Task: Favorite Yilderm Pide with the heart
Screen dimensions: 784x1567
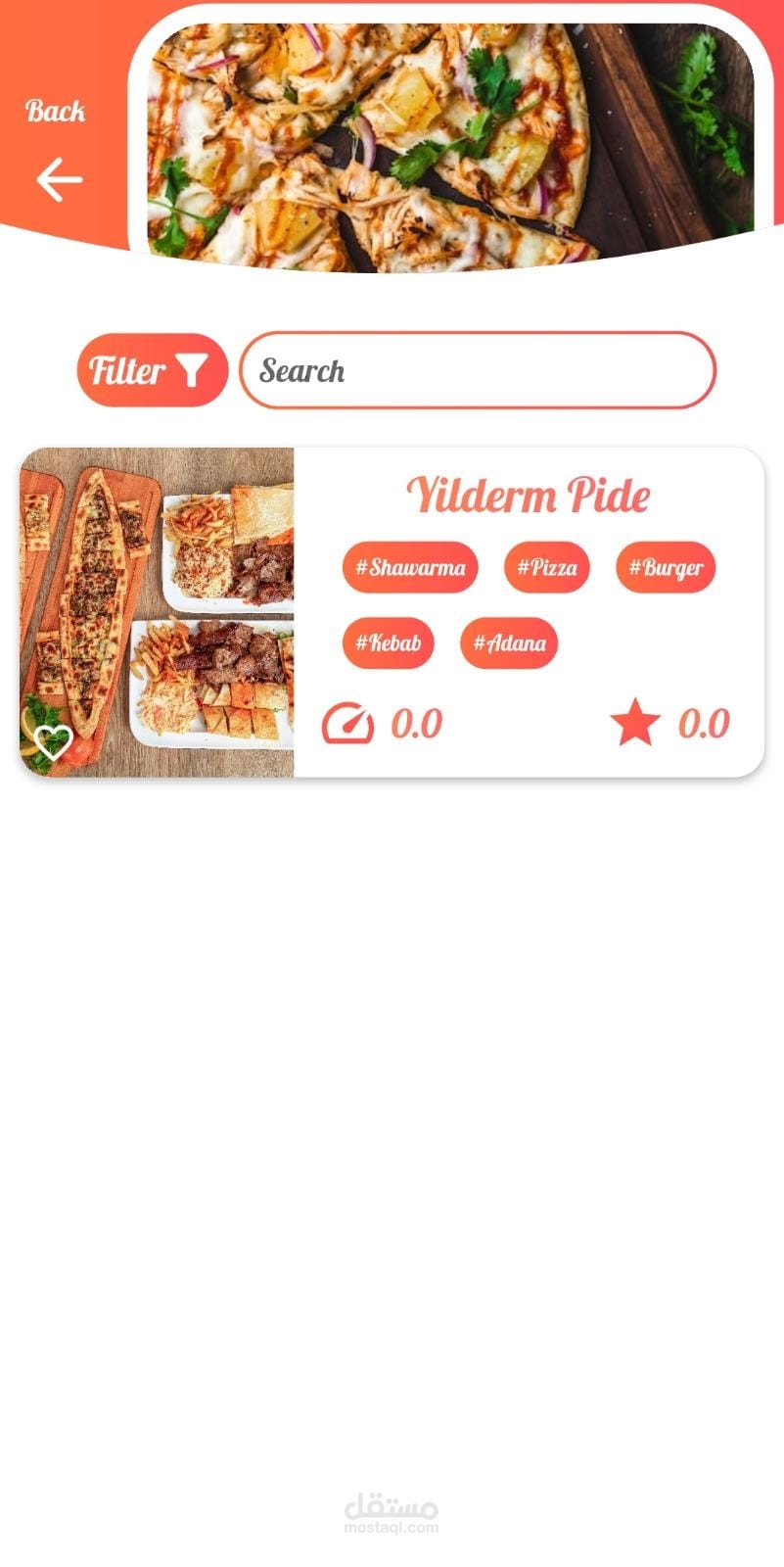Action: pos(53,742)
